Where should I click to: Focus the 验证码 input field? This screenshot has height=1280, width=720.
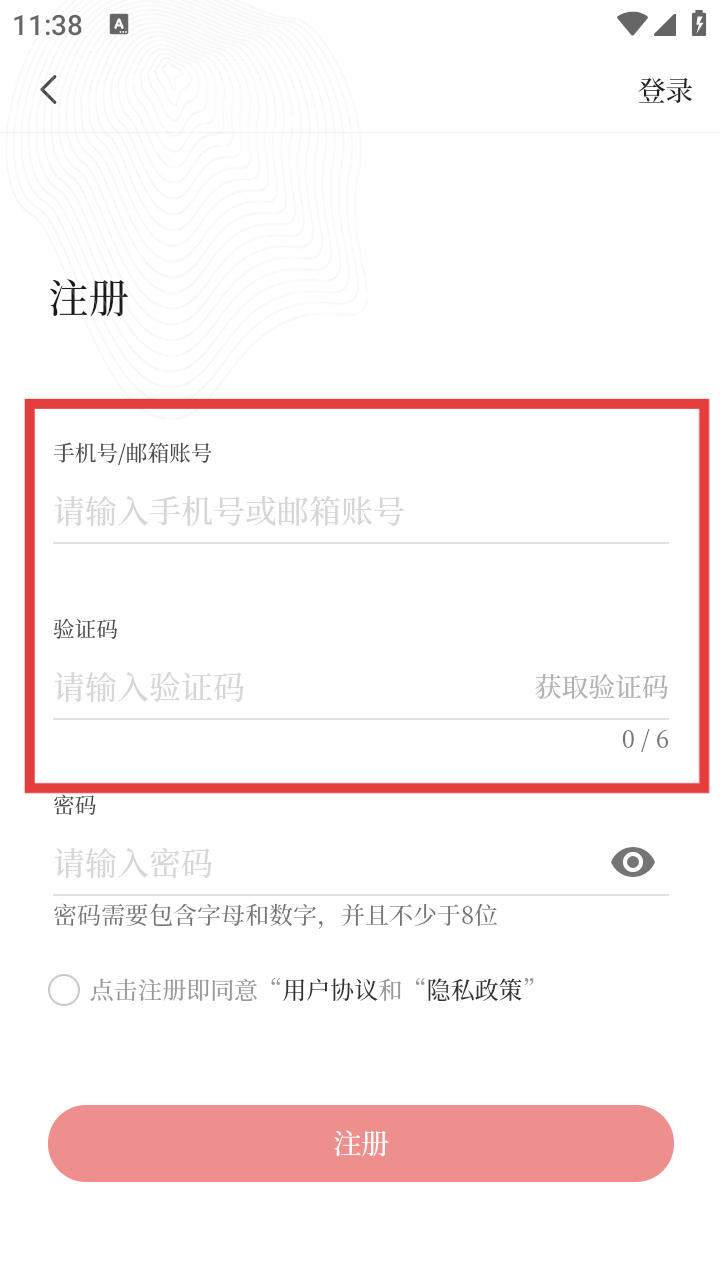(x=285, y=687)
